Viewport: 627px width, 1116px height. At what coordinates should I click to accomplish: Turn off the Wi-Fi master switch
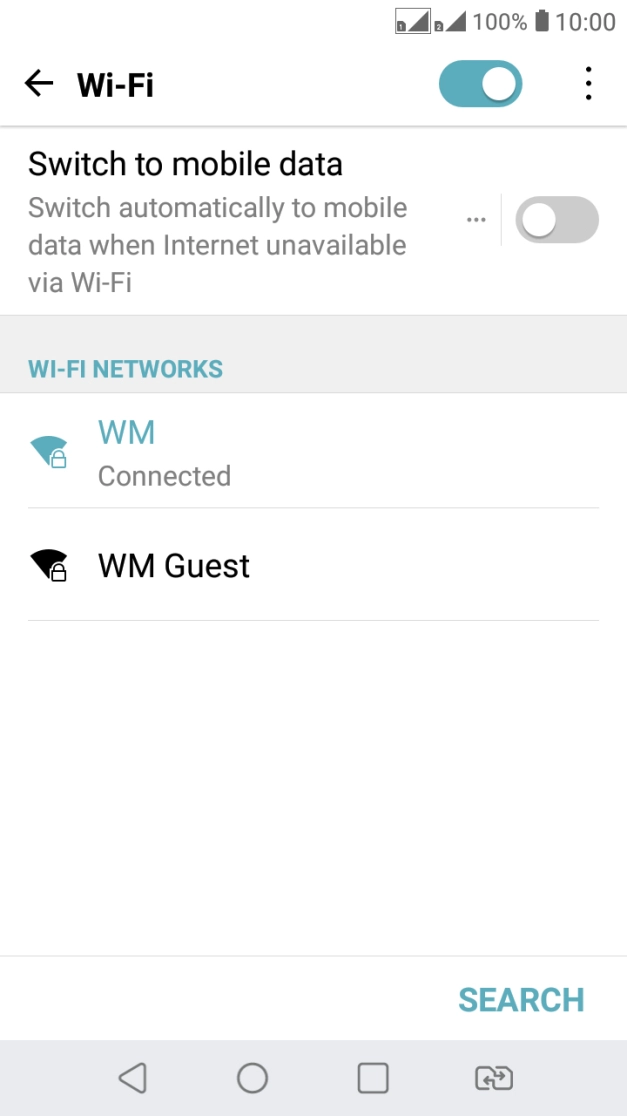click(480, 84)
